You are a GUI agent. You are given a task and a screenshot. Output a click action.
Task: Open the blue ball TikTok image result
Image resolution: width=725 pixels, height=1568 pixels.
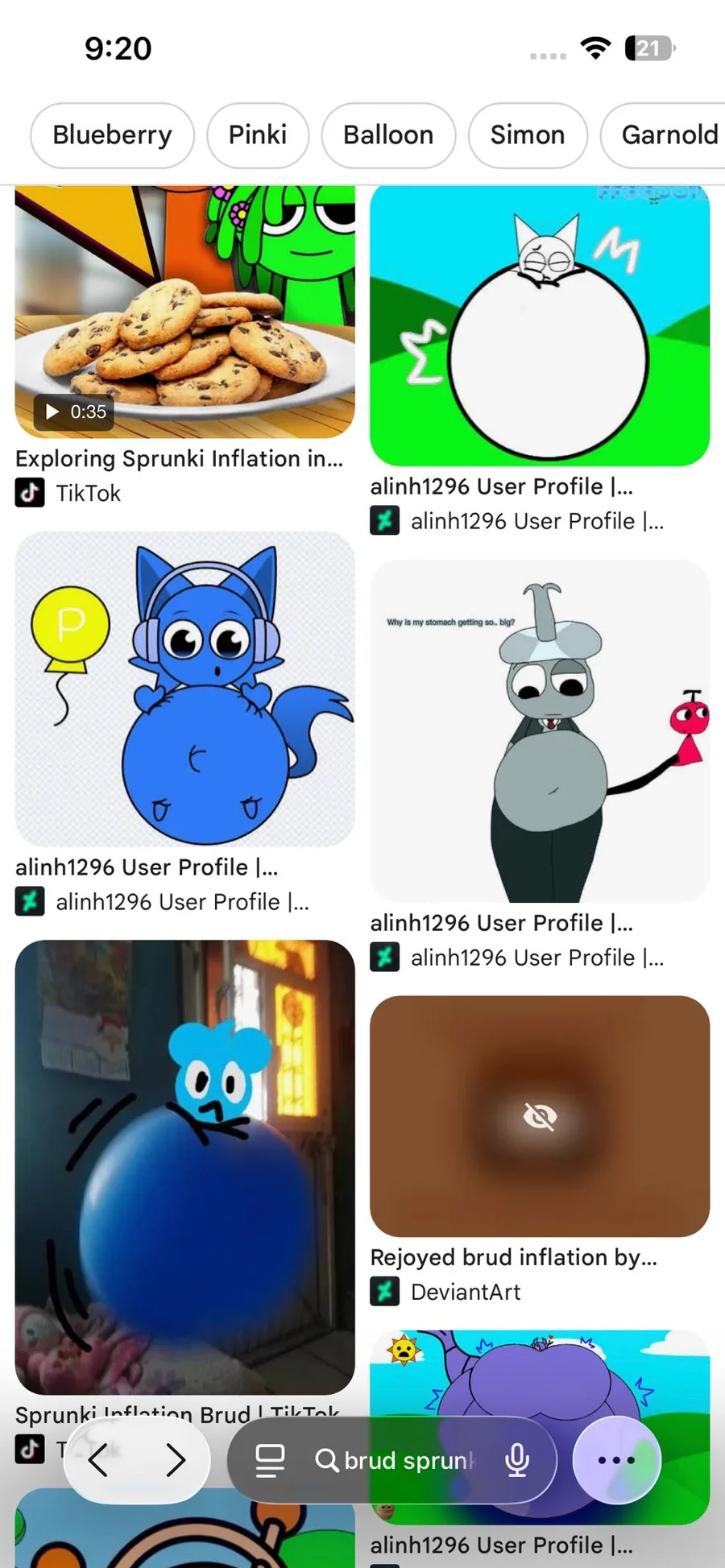(x=184, y=1166)
